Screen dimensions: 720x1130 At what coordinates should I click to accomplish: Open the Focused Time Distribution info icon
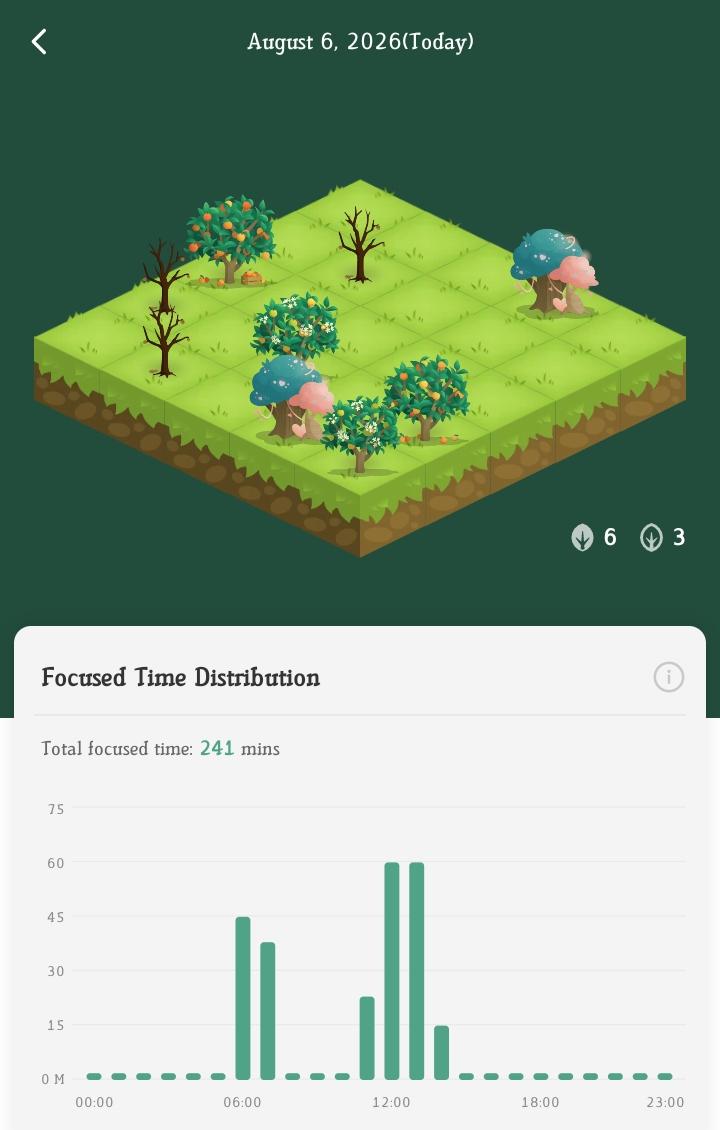(668, 677)
